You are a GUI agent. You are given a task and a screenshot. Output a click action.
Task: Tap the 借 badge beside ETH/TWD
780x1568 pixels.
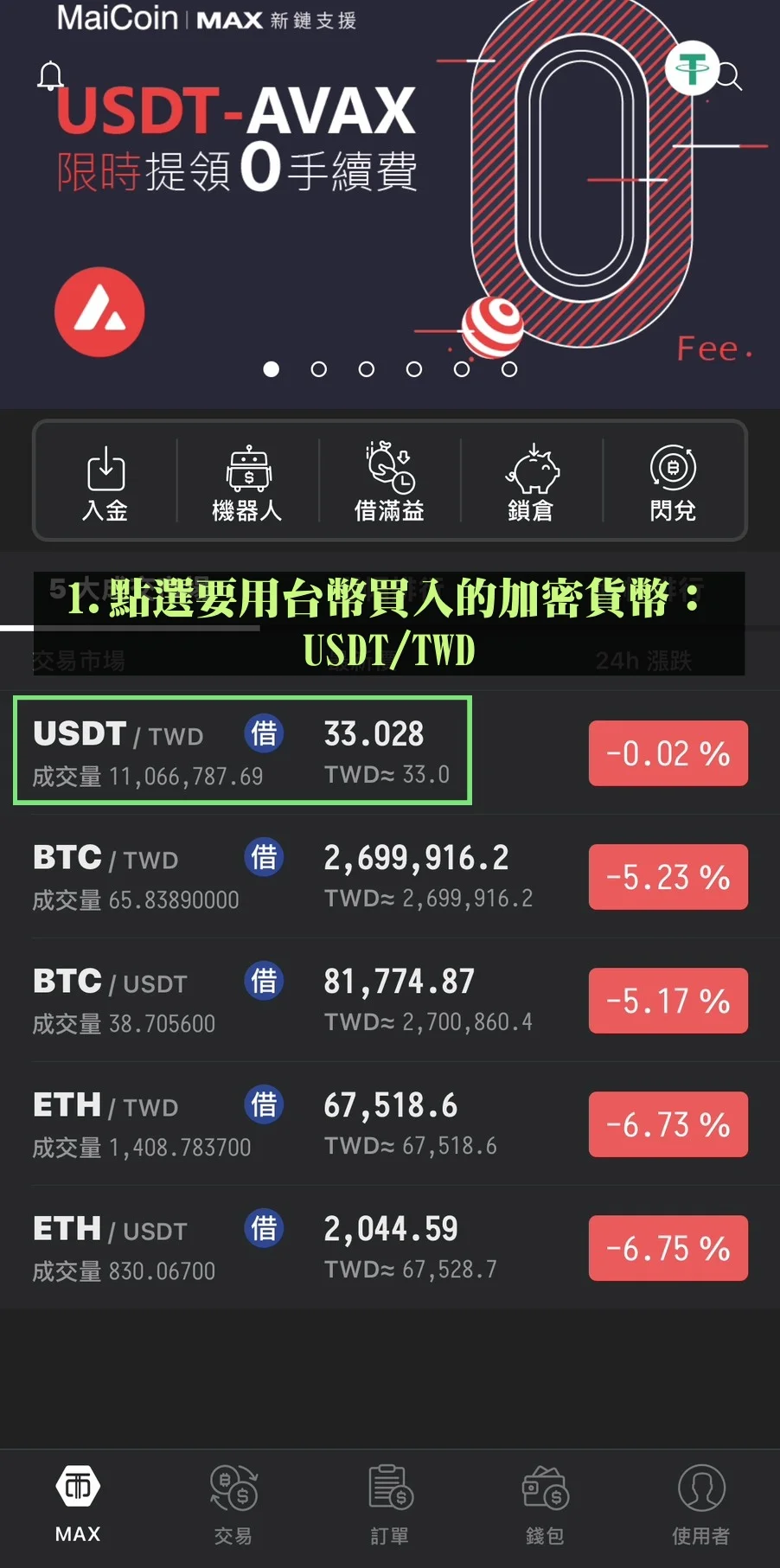pos(264,1105)
